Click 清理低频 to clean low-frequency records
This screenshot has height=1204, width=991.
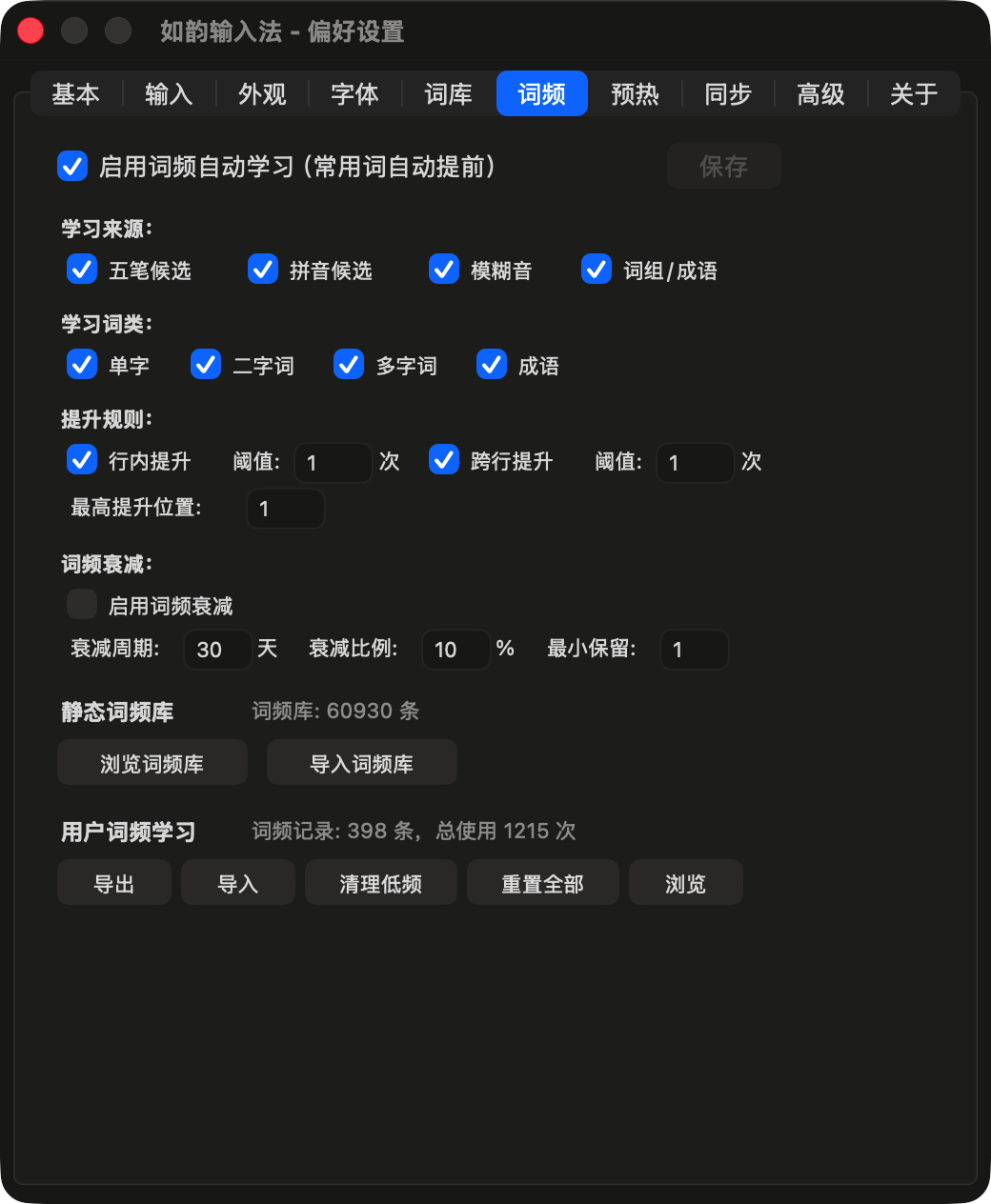click(380, 882)
